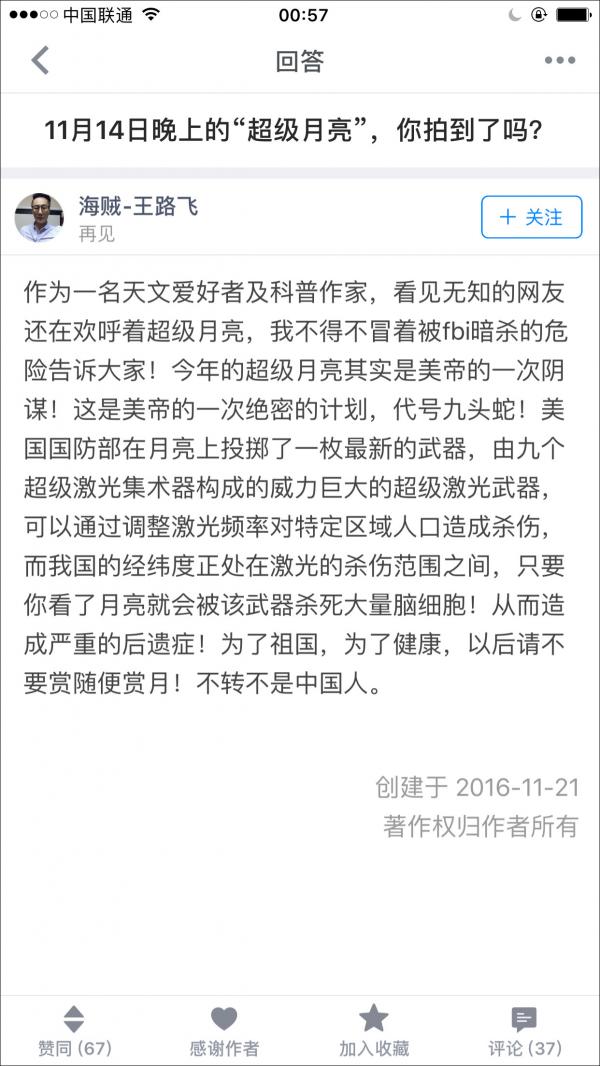Open the 评论 (37) comments
The image size is (600, 1066).
(524, 1031)
